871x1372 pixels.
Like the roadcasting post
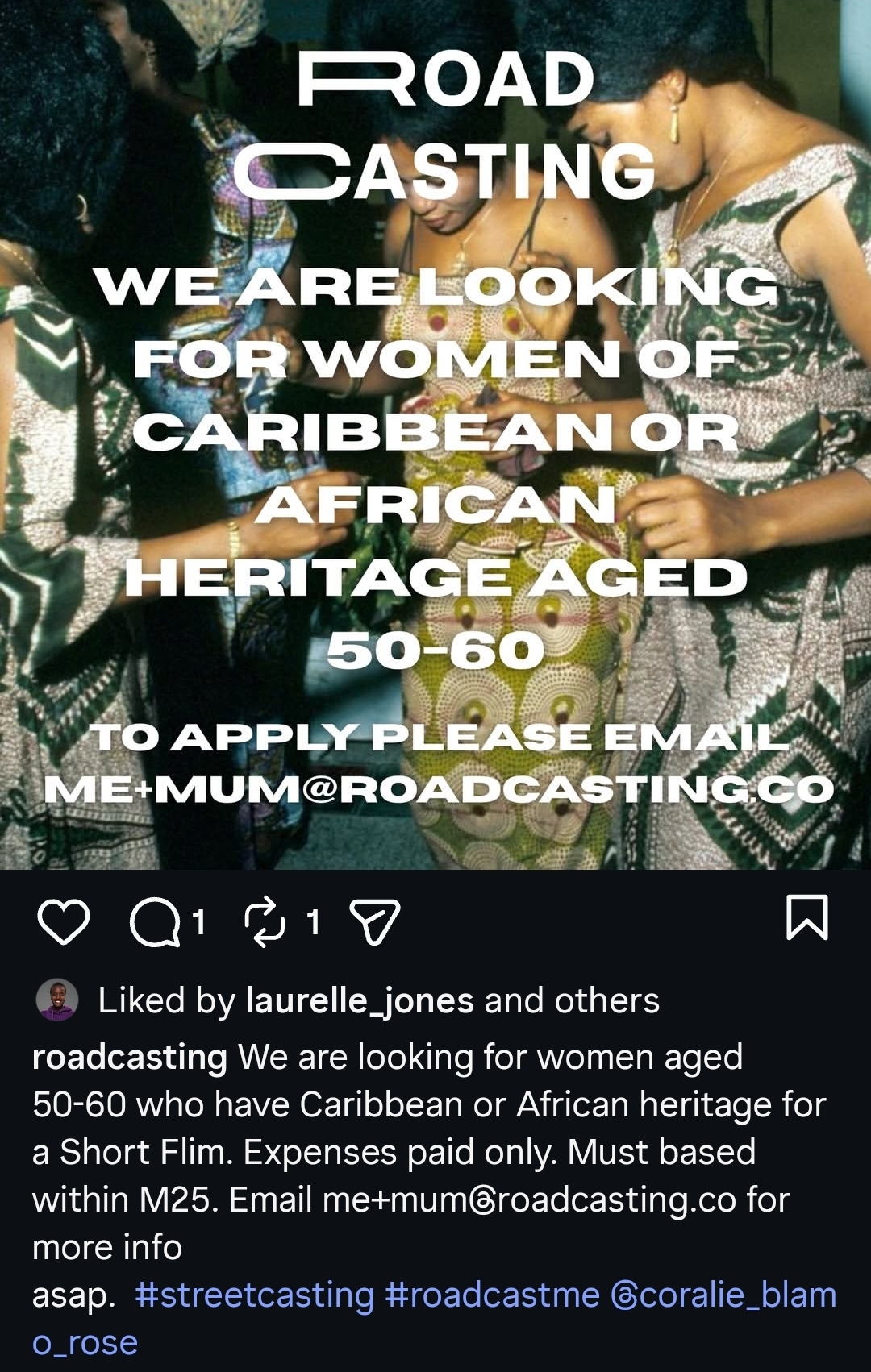pyautogui.click(x=64, y=921)
